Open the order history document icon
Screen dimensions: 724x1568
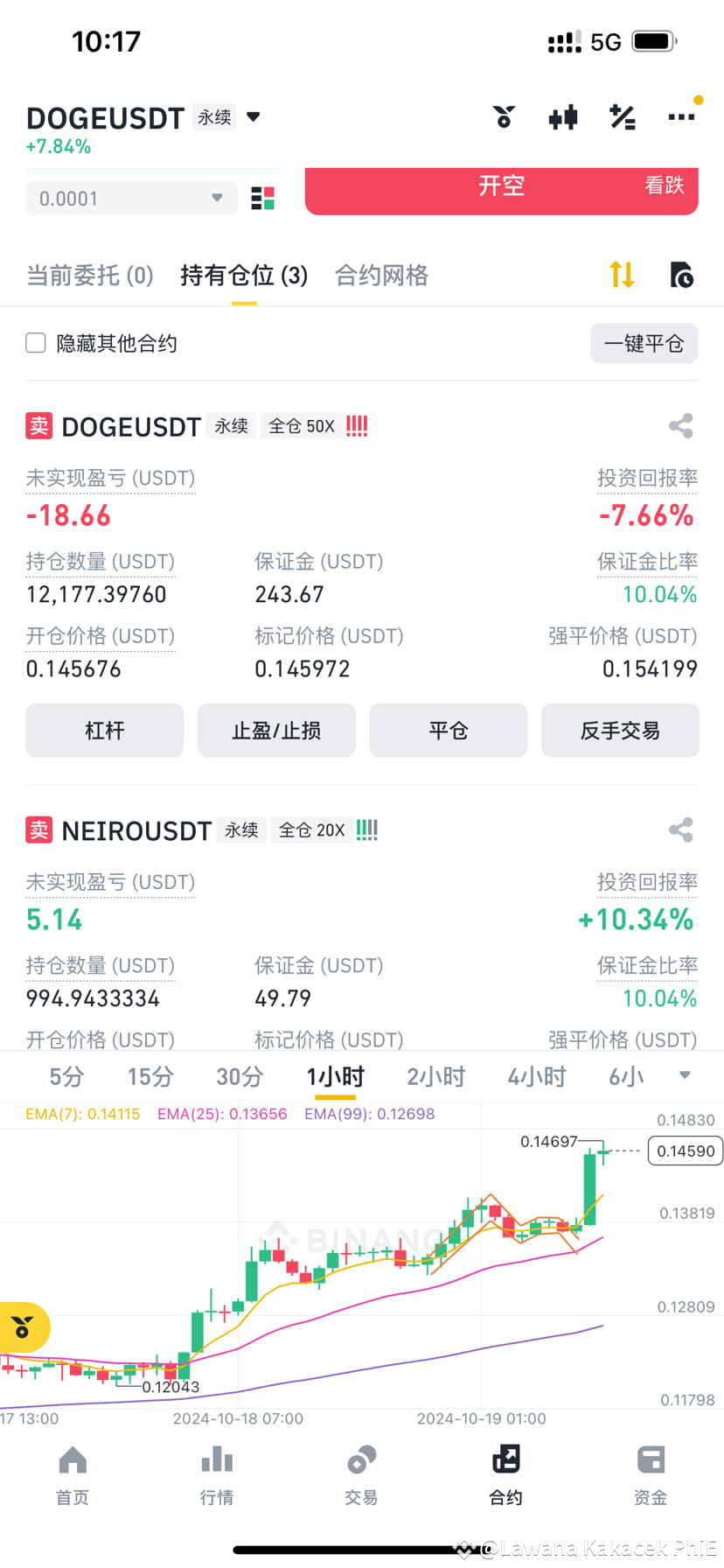tap(682, 275)
